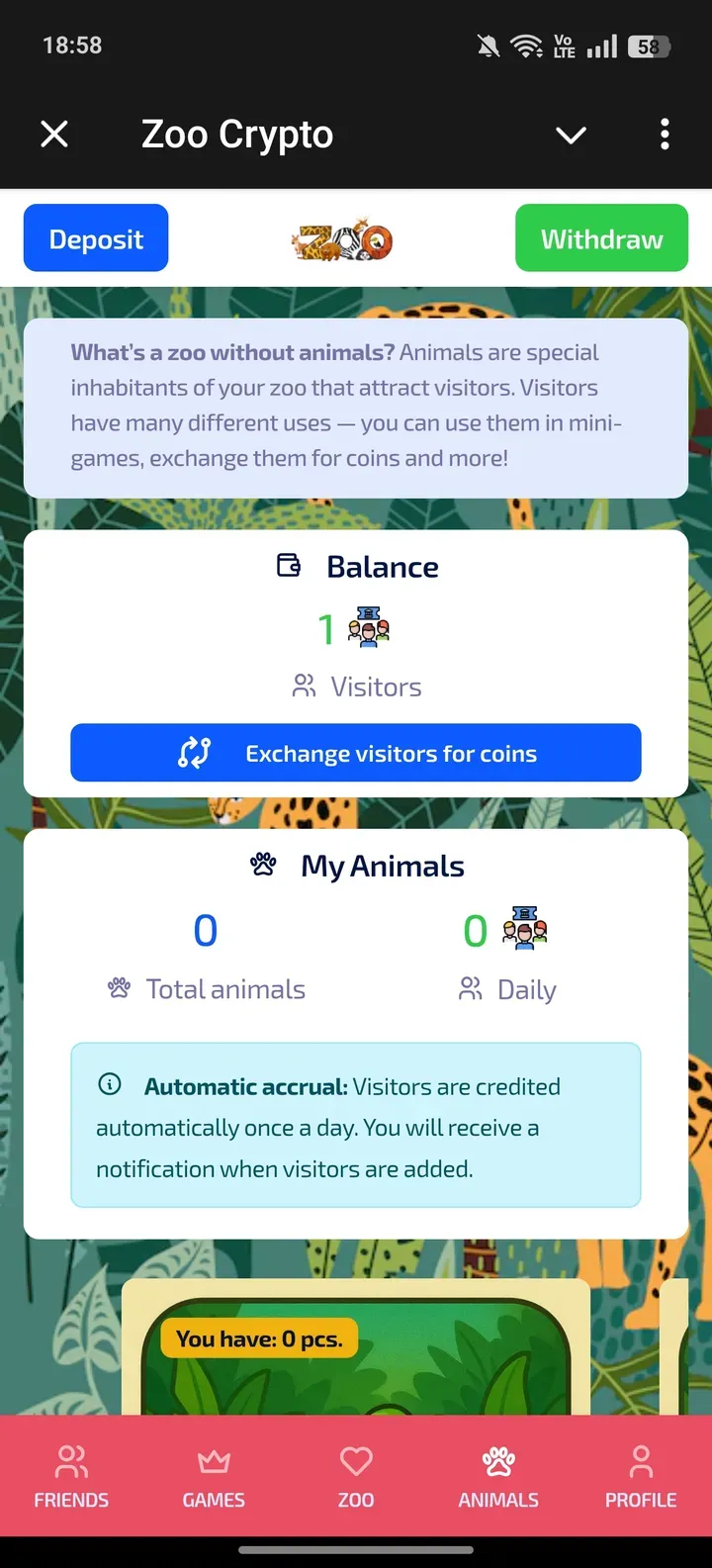Click the info icon in Automatic accrual notice

pyautogui.click(x=109, y=1085)
